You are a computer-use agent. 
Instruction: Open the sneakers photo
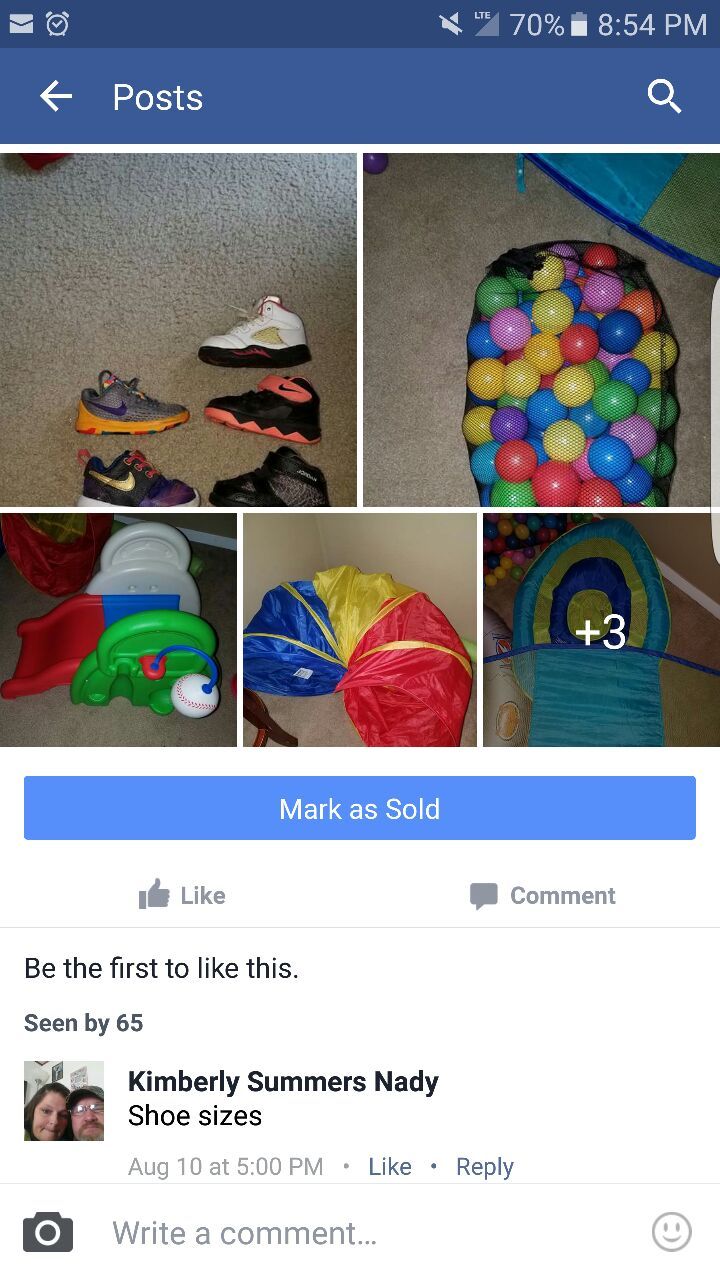178,330
